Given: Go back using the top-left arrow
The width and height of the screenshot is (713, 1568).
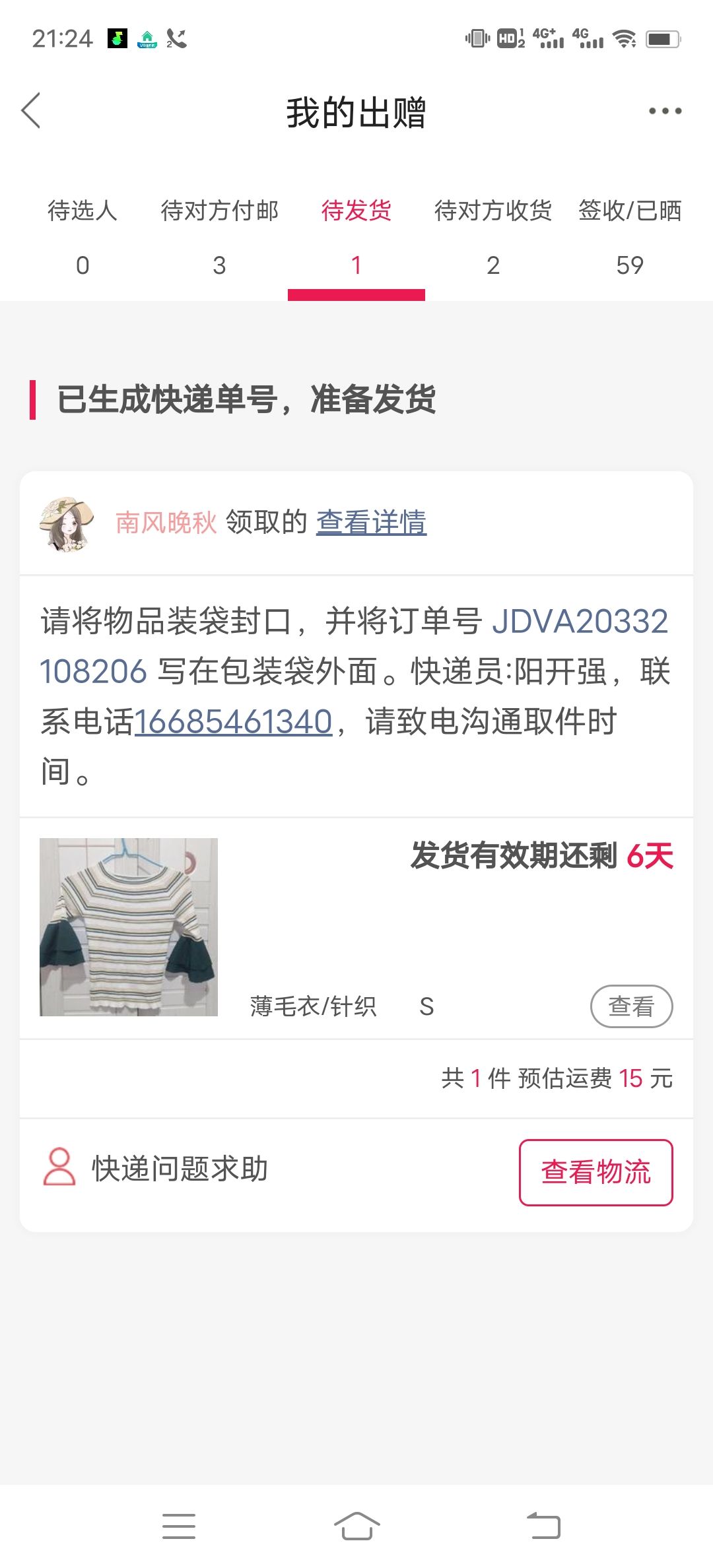Looking at the screenshot, I should tap(31, 110).
